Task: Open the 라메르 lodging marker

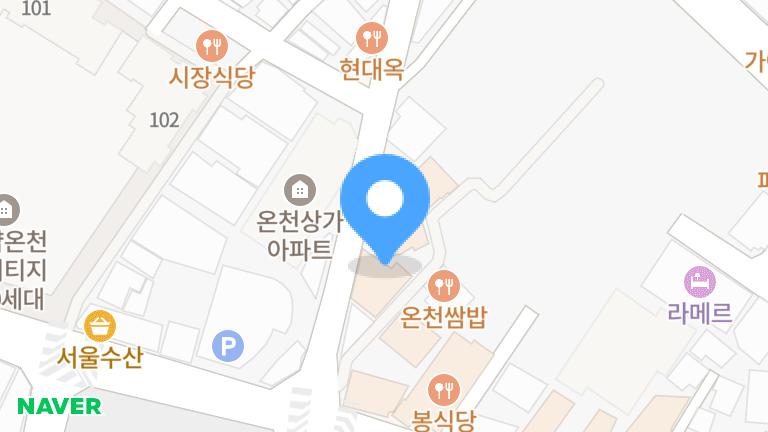Action: pyautogui.click(x=699, y=282)
